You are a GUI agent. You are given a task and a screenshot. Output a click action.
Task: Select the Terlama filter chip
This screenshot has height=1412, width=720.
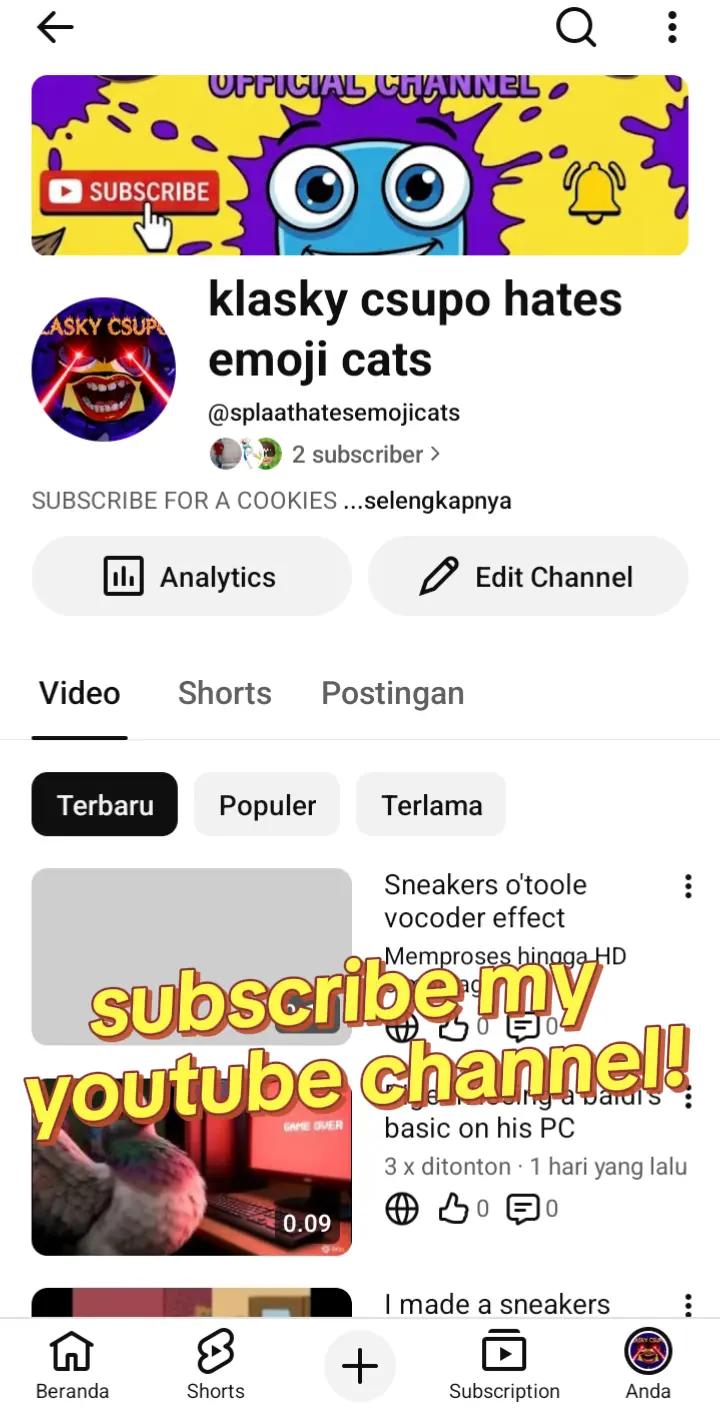[431, 805]
